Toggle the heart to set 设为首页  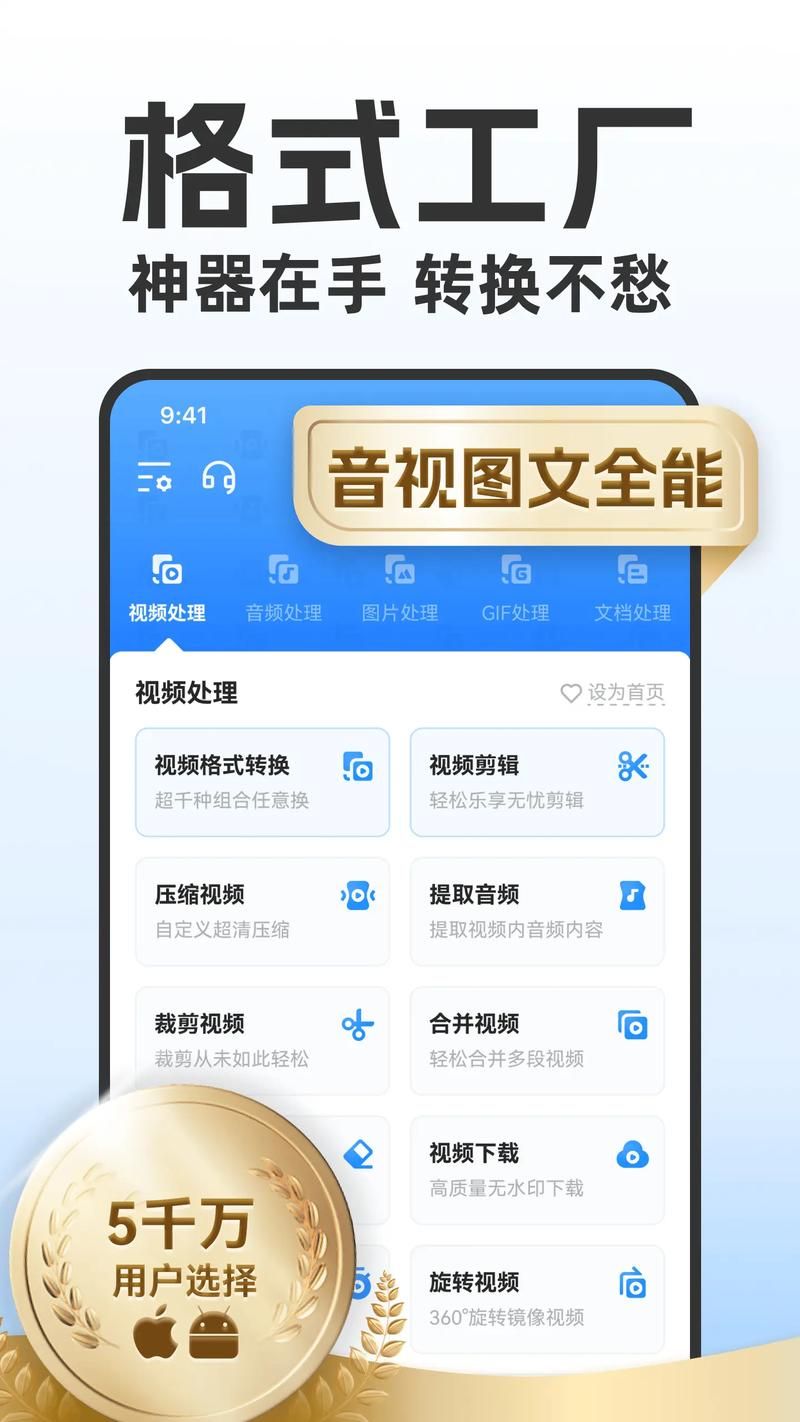pyautogui.click(x=570, y=691)
